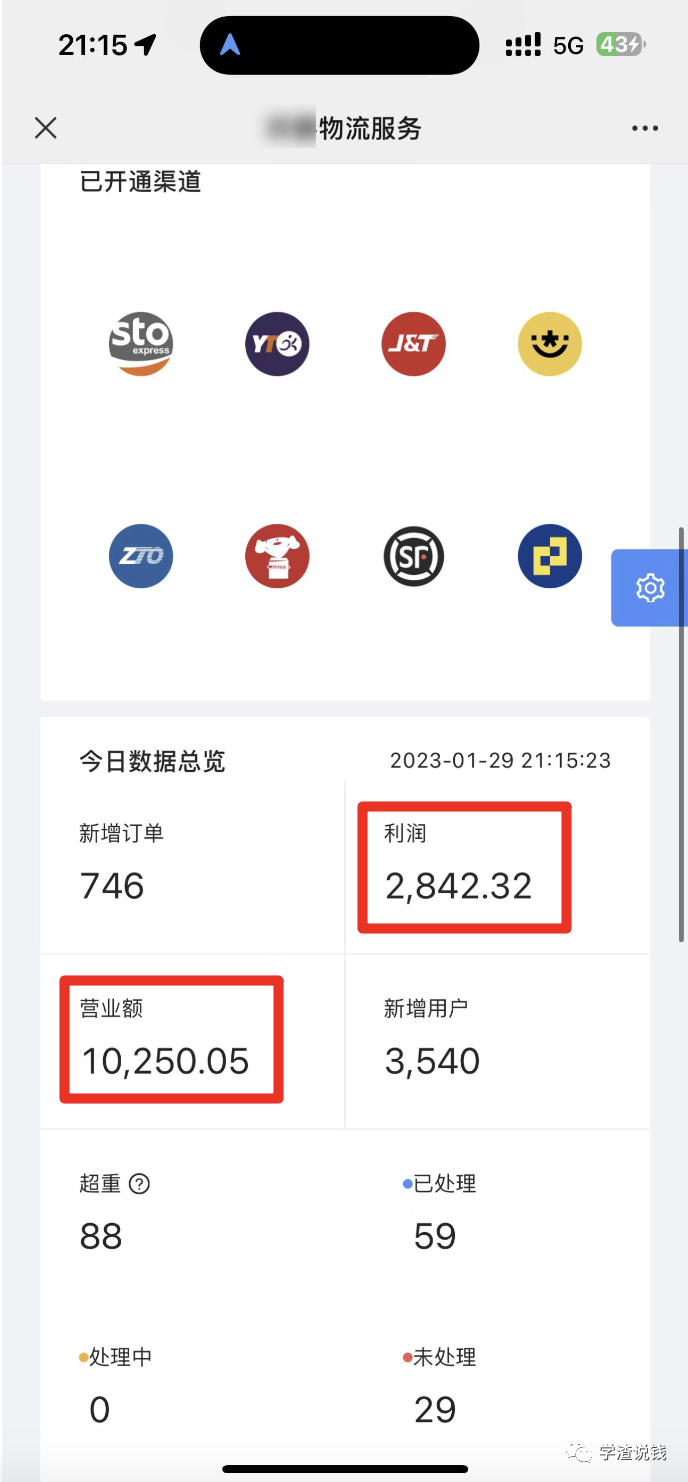The width and height of the screenshot is (688, 1482).
Task: Open the blue settings gear button
Action: coord(650,588)
